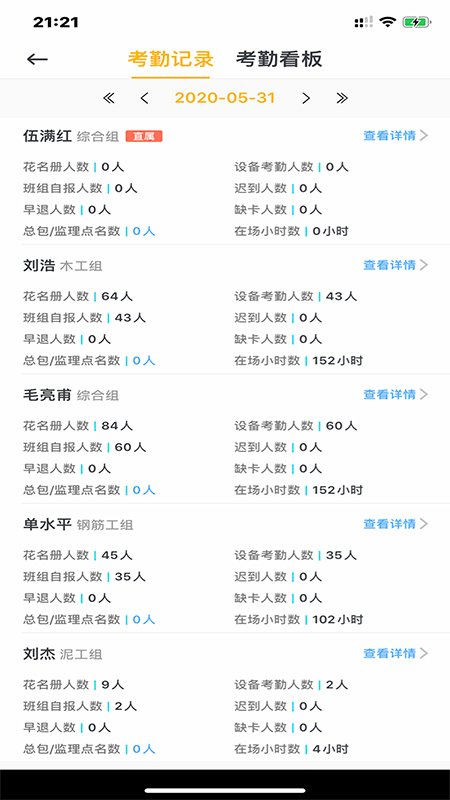Select the 考勤记录 tab
Viewport: 450px width, 800px height.
coord(170,59)
